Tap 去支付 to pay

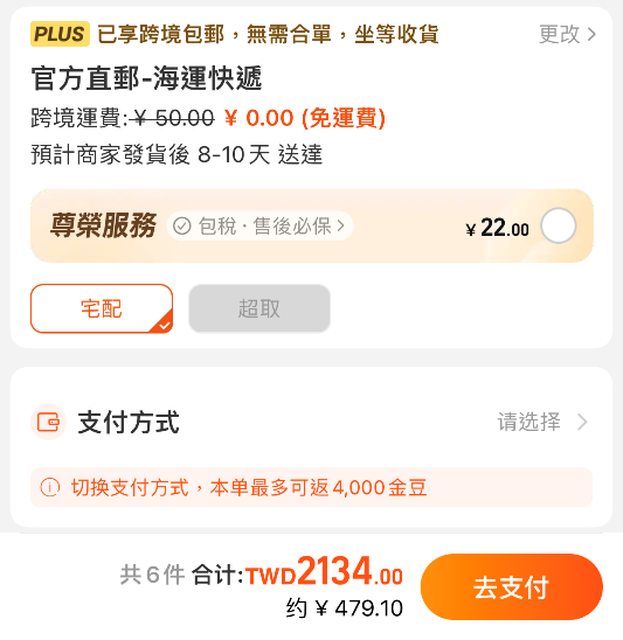point(511,587)
